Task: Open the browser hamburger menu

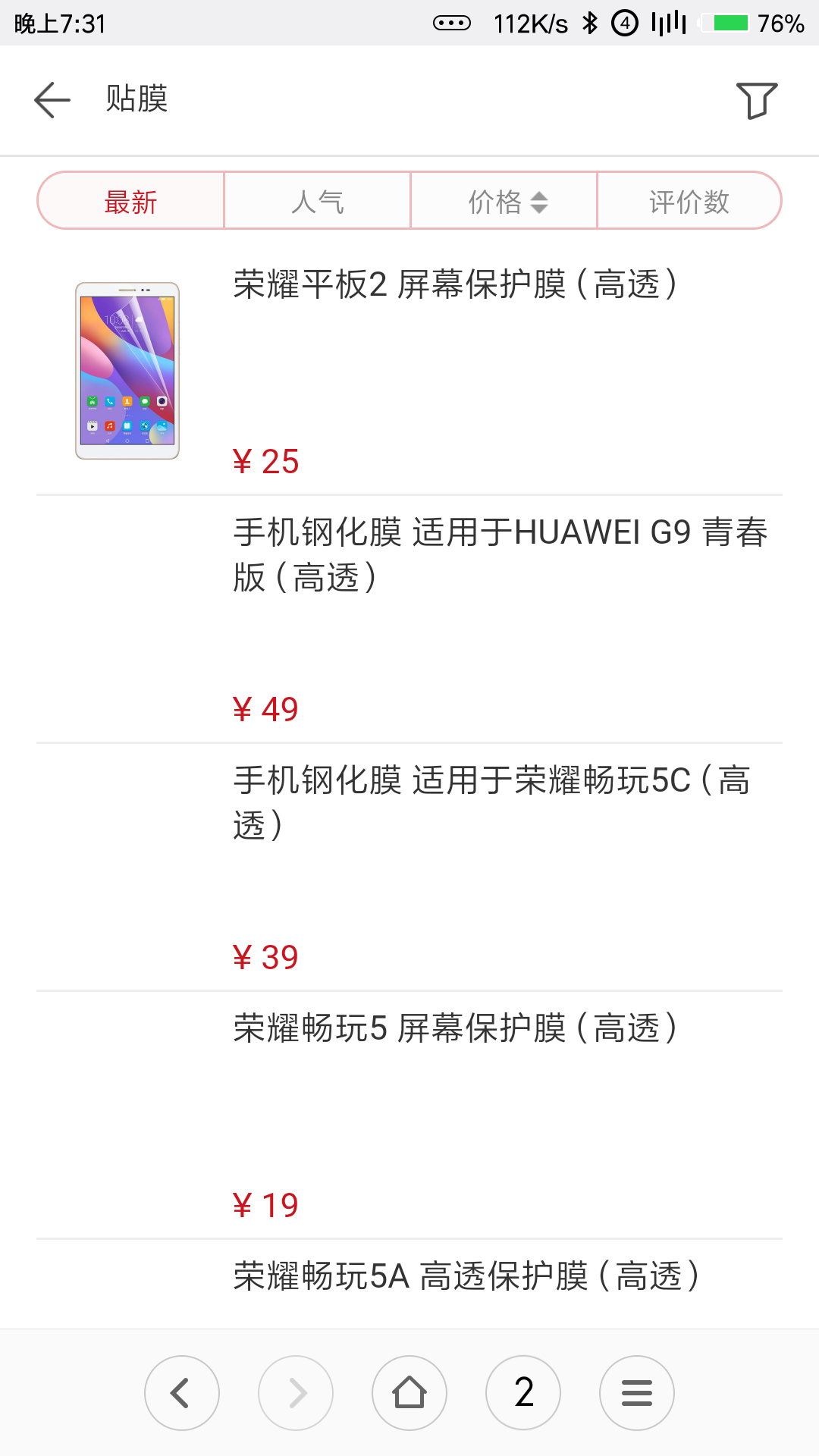Action: click(x=637, y=1393)
